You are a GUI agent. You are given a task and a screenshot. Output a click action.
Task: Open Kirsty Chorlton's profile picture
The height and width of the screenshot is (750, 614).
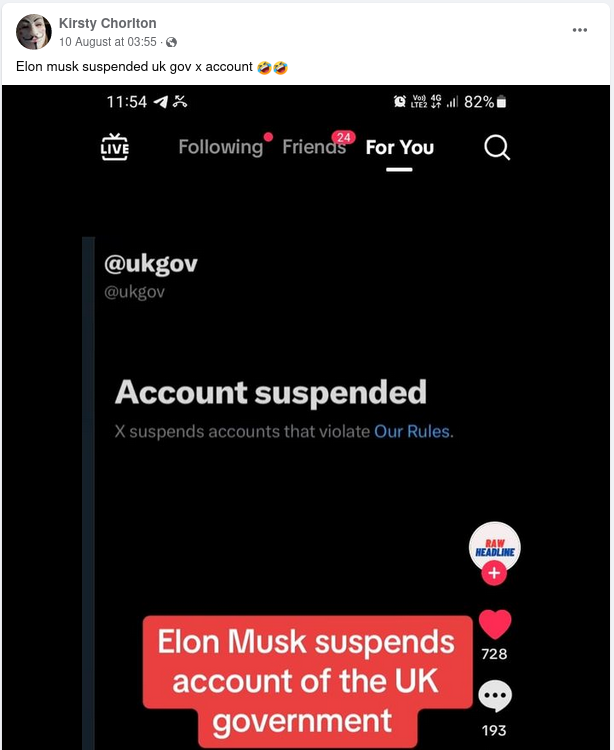[34, 32]
